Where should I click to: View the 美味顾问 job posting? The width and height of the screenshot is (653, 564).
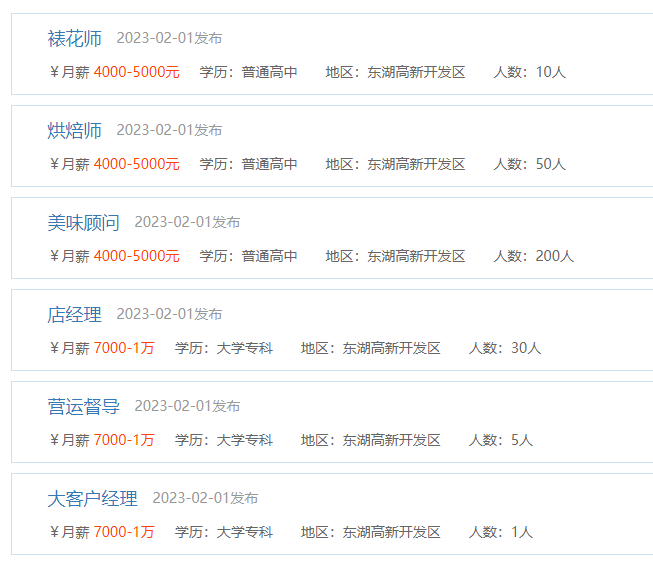pyautogui.click(x=84, y=223)
